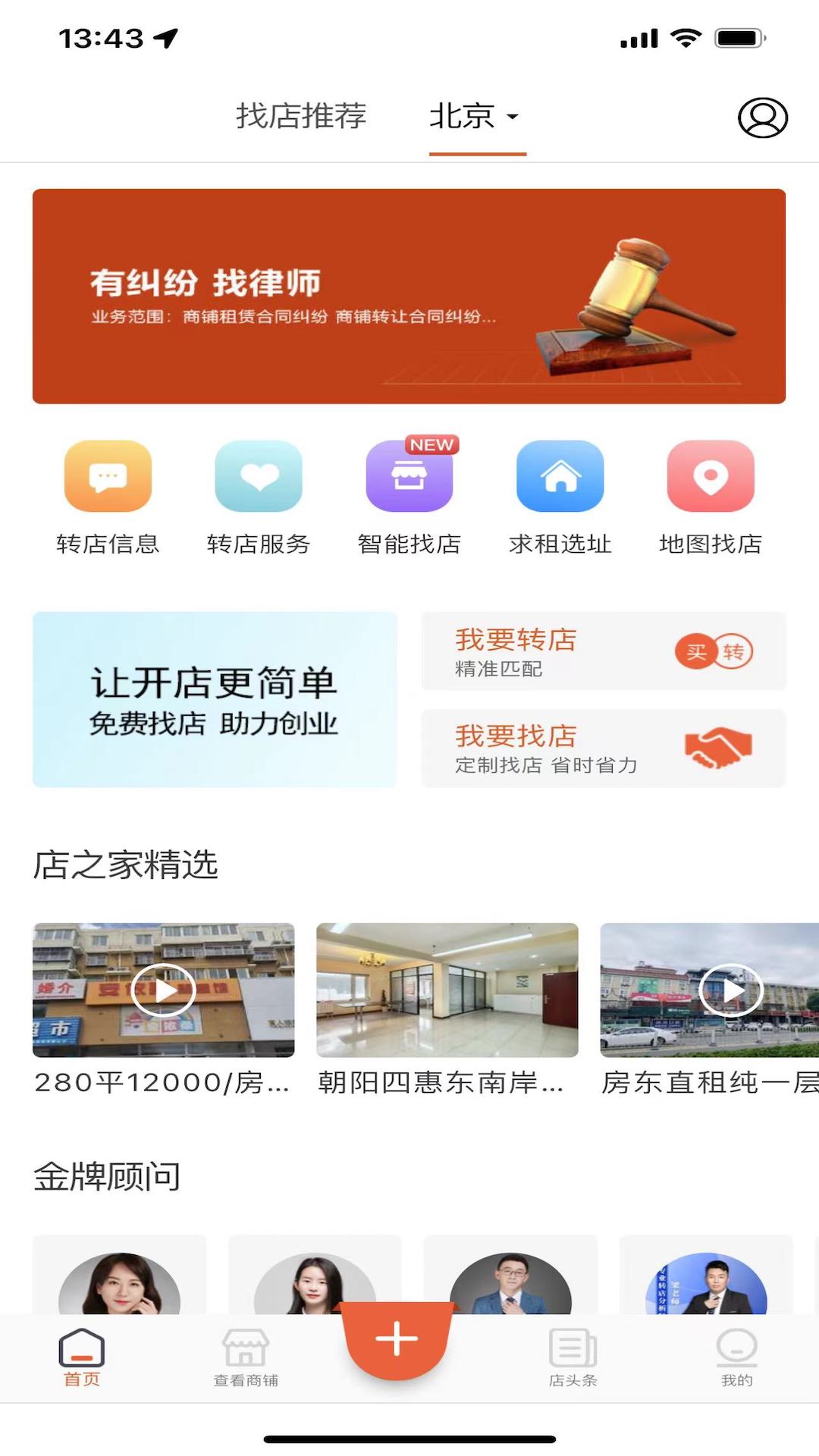Play the 280平12000 listing video
Screen dimensions: 819x1456
coord(163,990)
